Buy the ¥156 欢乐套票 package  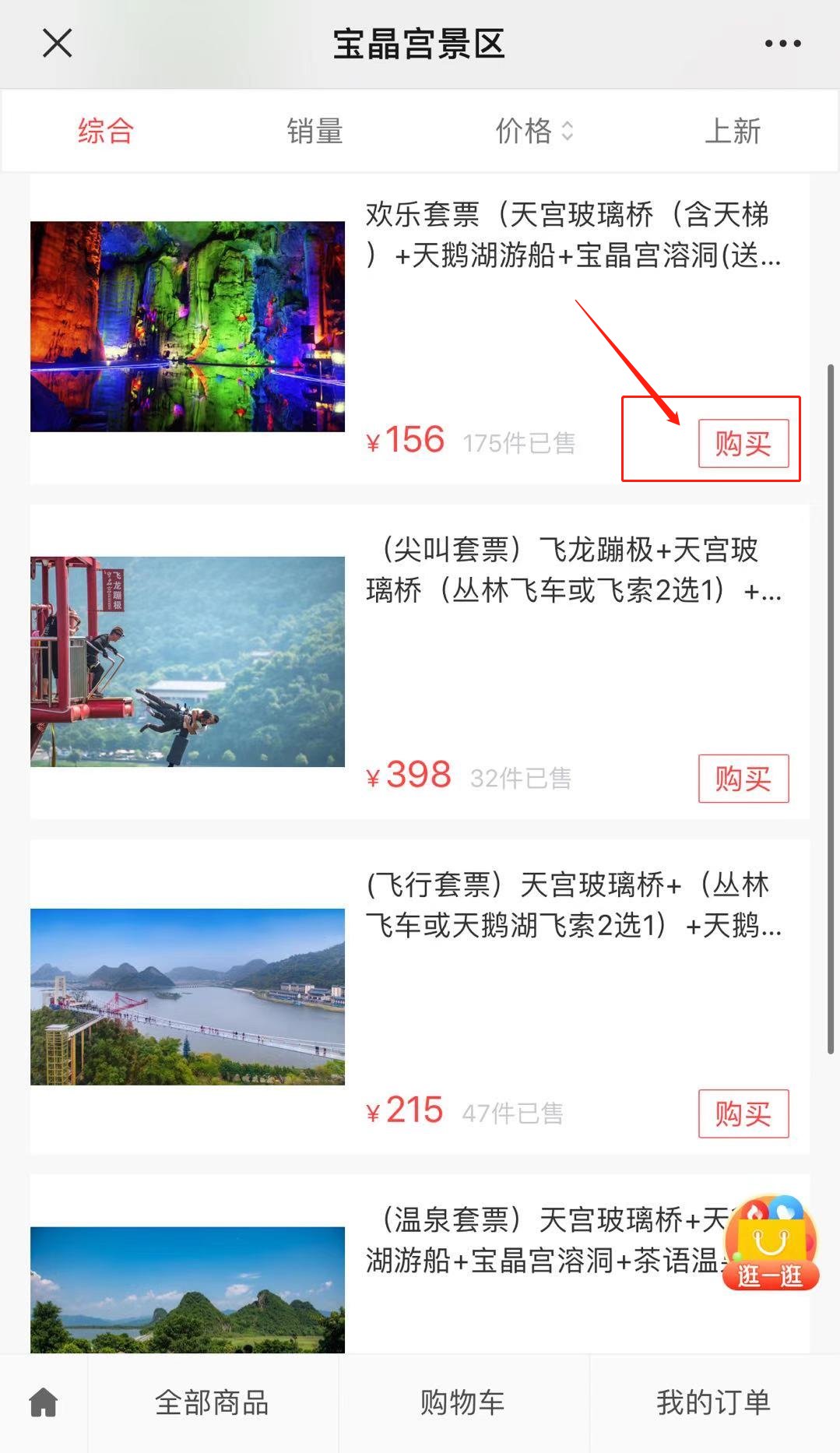pos(743,444)
